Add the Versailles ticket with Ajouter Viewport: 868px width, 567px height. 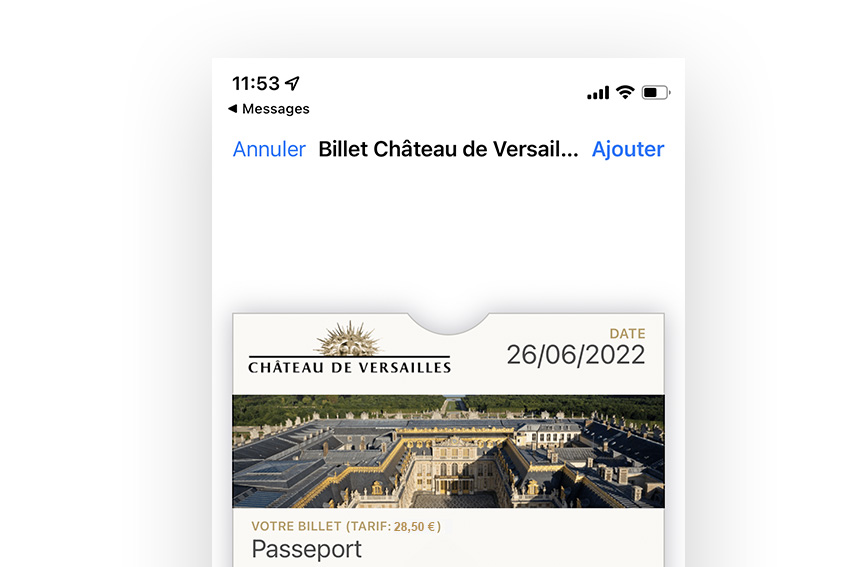pos(628,149)
